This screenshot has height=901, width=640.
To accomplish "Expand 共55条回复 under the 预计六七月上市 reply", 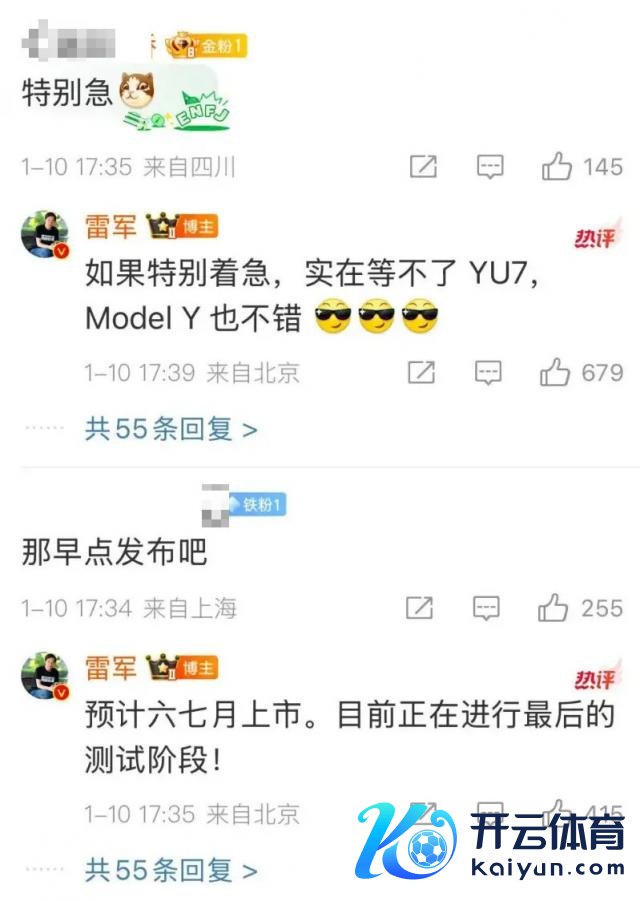I will [x=171, y=871].
